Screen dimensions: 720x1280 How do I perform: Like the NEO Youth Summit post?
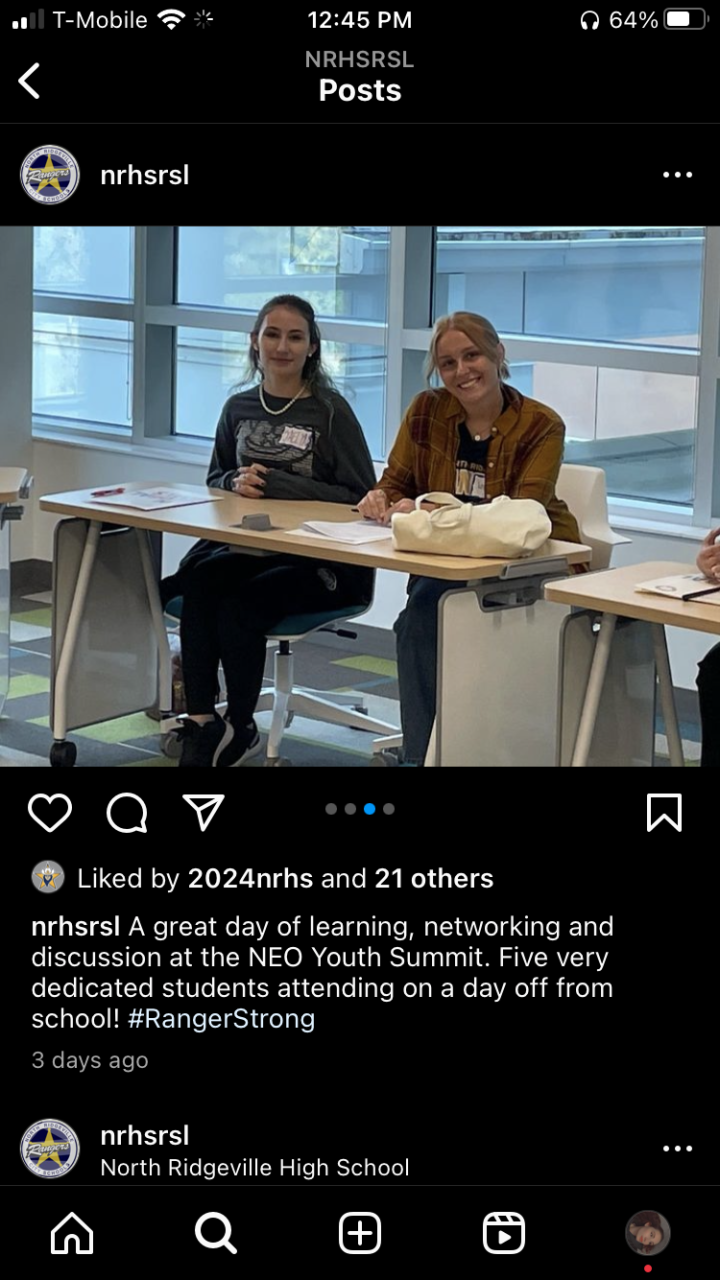(x=49, y=812)
